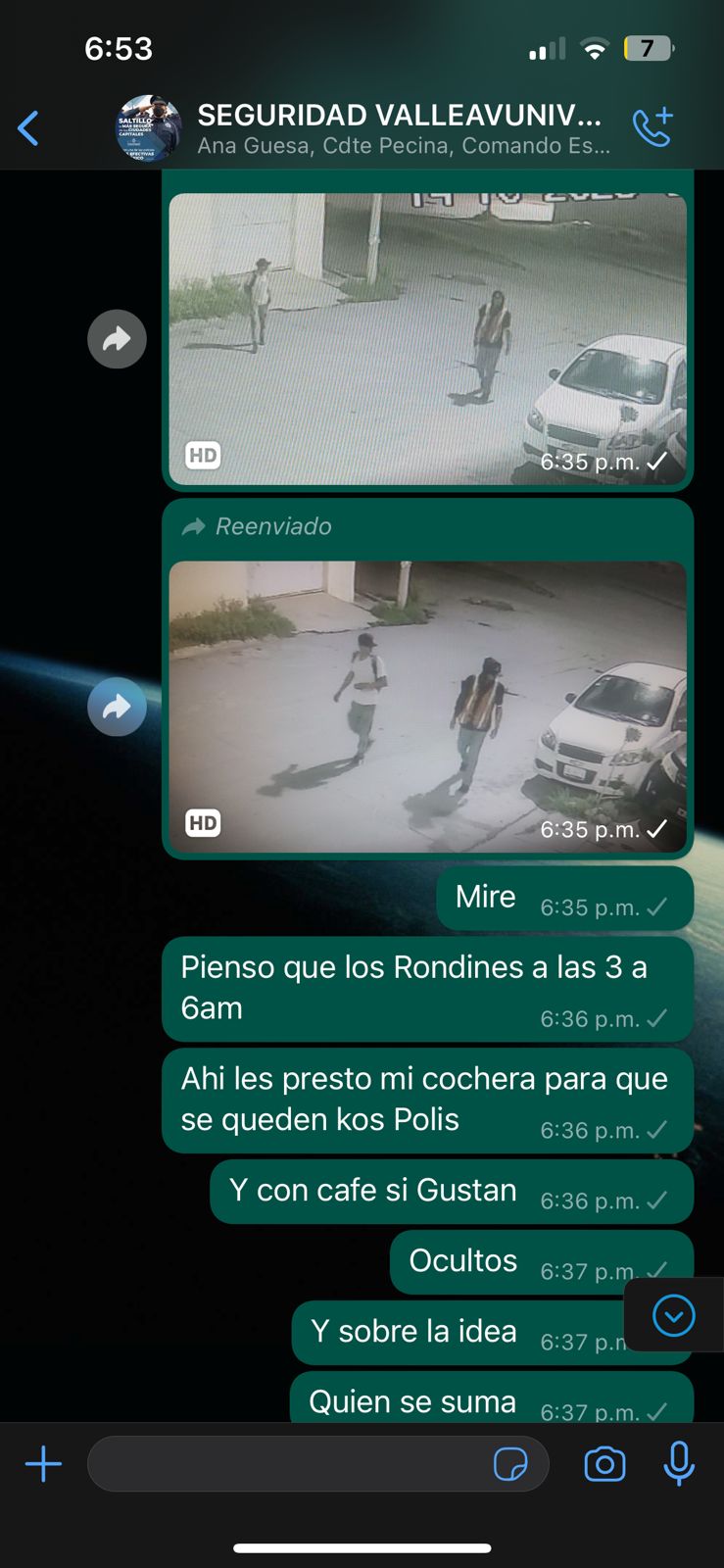This screenshot has width=724, height=1568.
Task: Open the attachment plus menu
Action: point(43,1464)
